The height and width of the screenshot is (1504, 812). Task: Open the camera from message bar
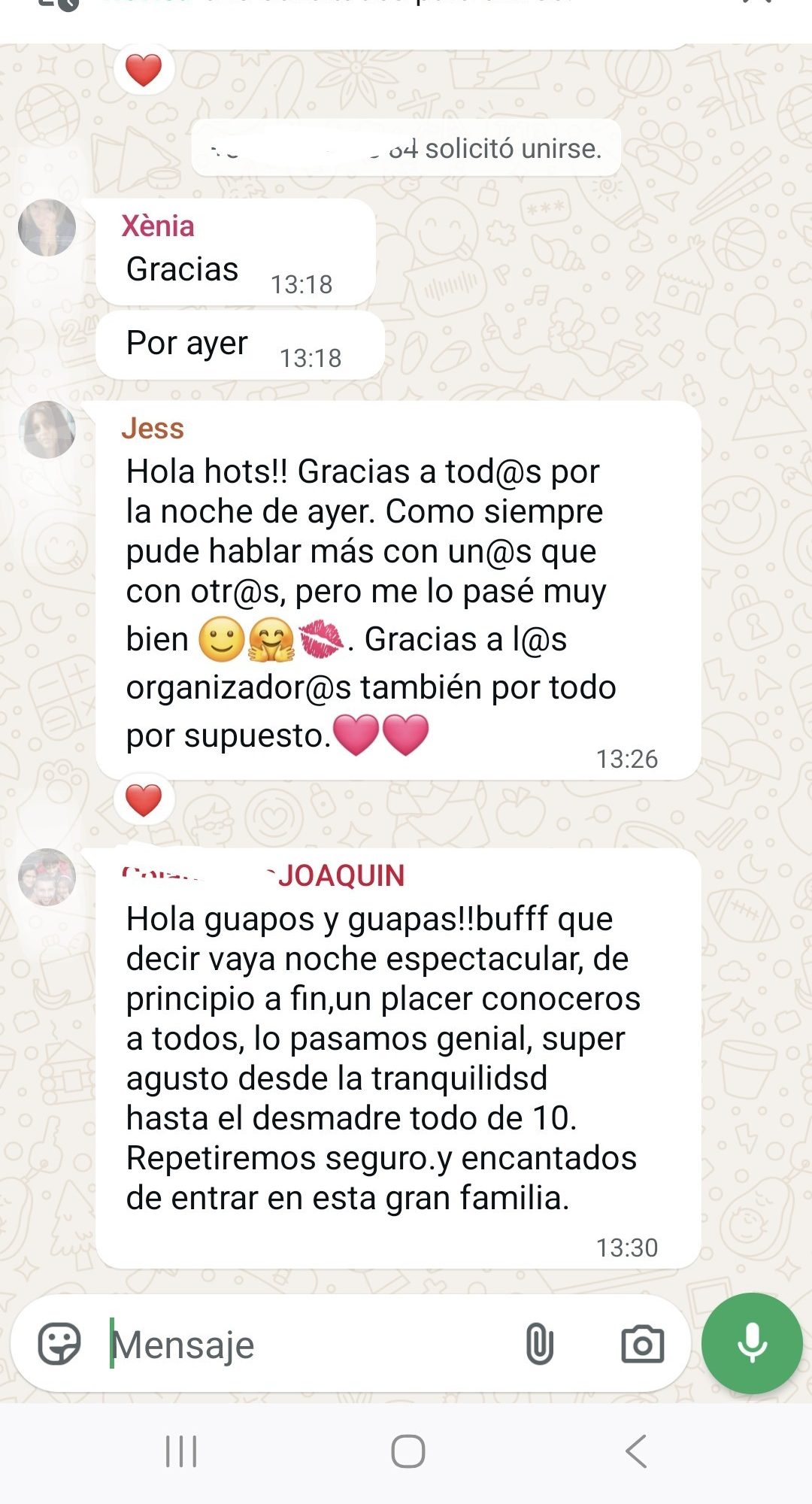pos(642,1345)
